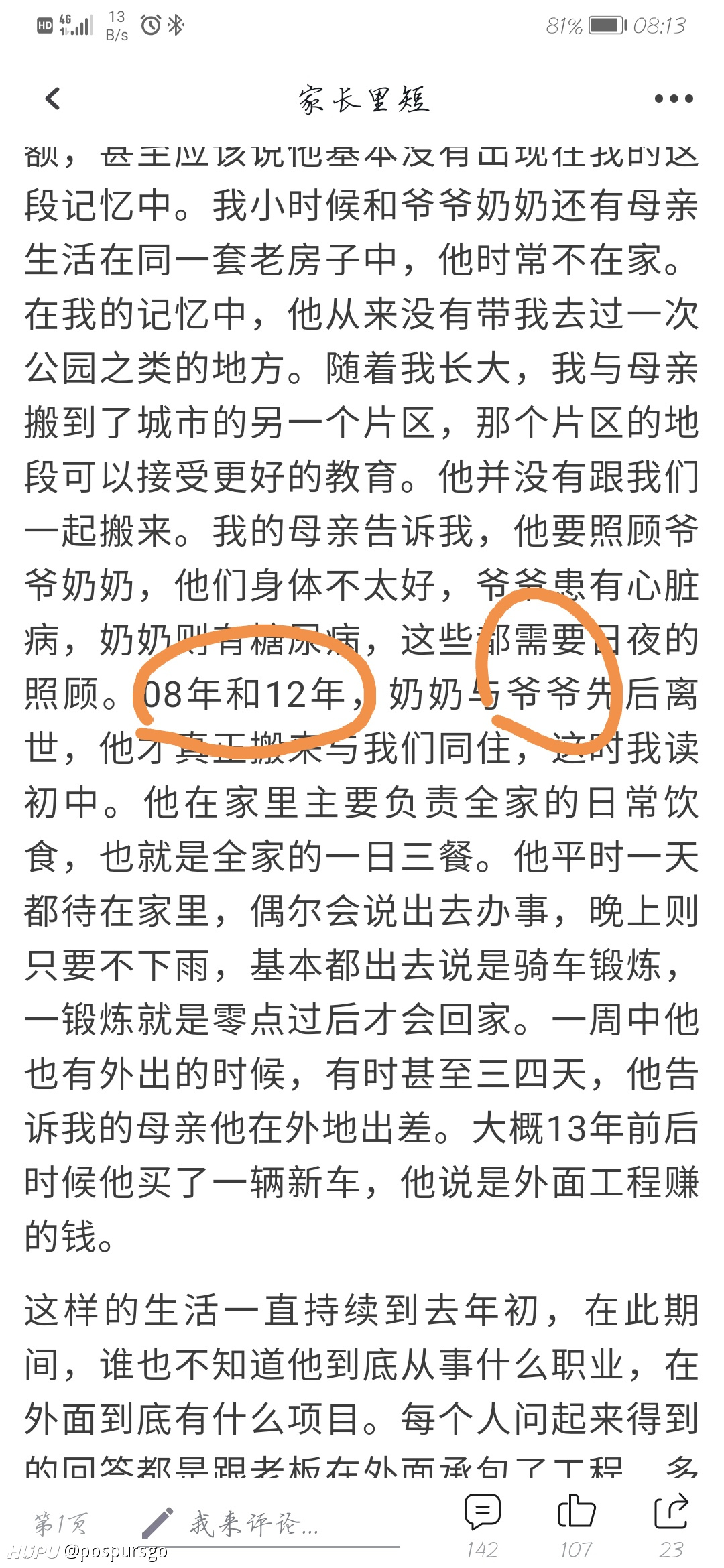Open the three-dot overflow menu

673,99
